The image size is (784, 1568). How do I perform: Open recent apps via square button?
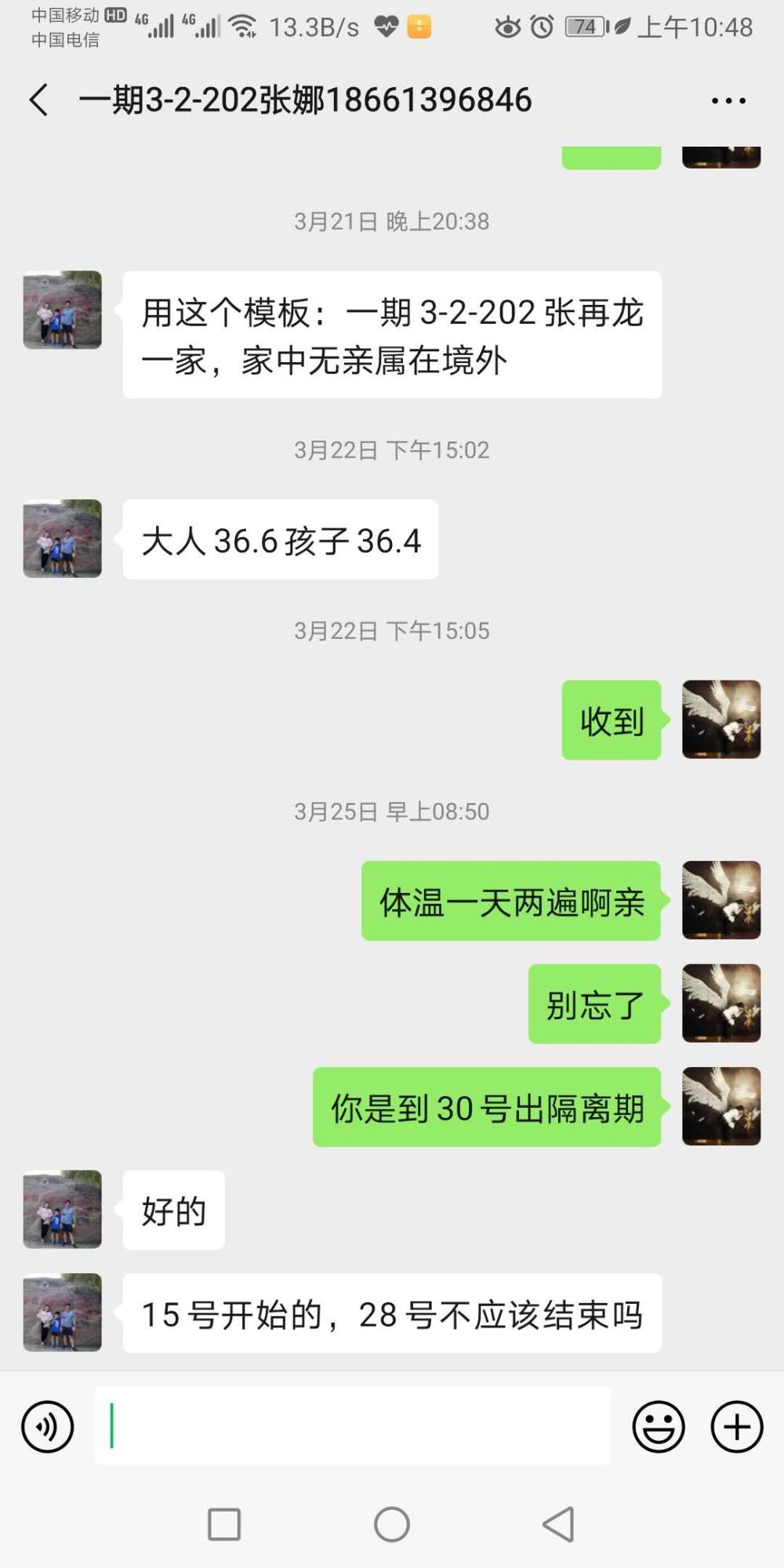click(224, 1524)
